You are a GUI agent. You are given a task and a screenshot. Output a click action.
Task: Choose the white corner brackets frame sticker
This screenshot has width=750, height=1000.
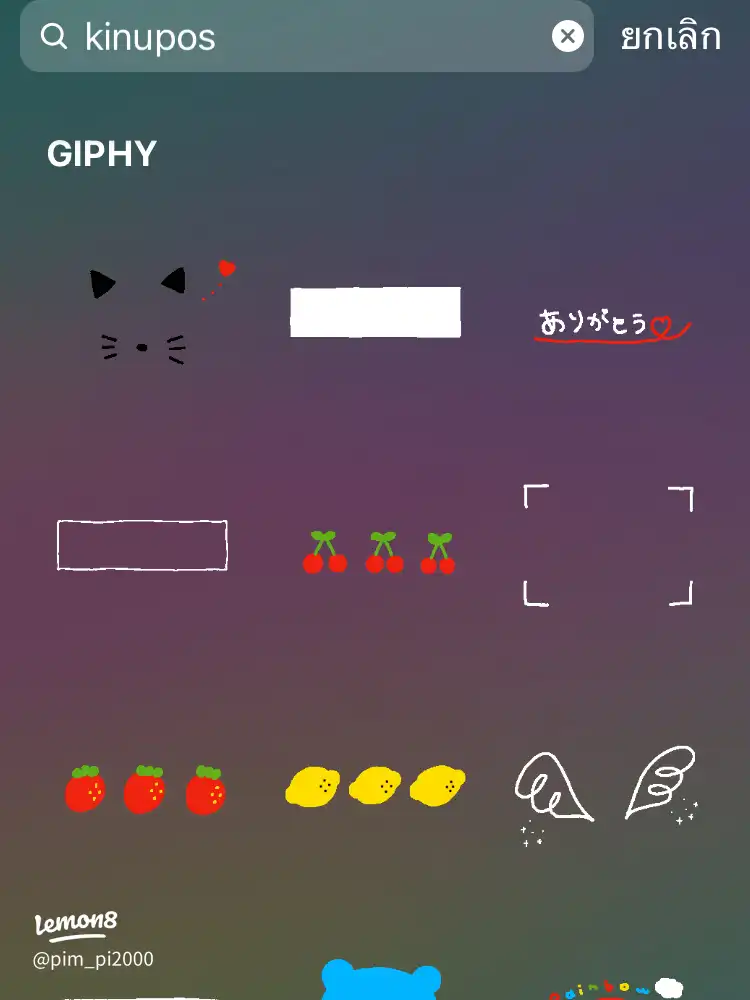[x=608, y=545]
